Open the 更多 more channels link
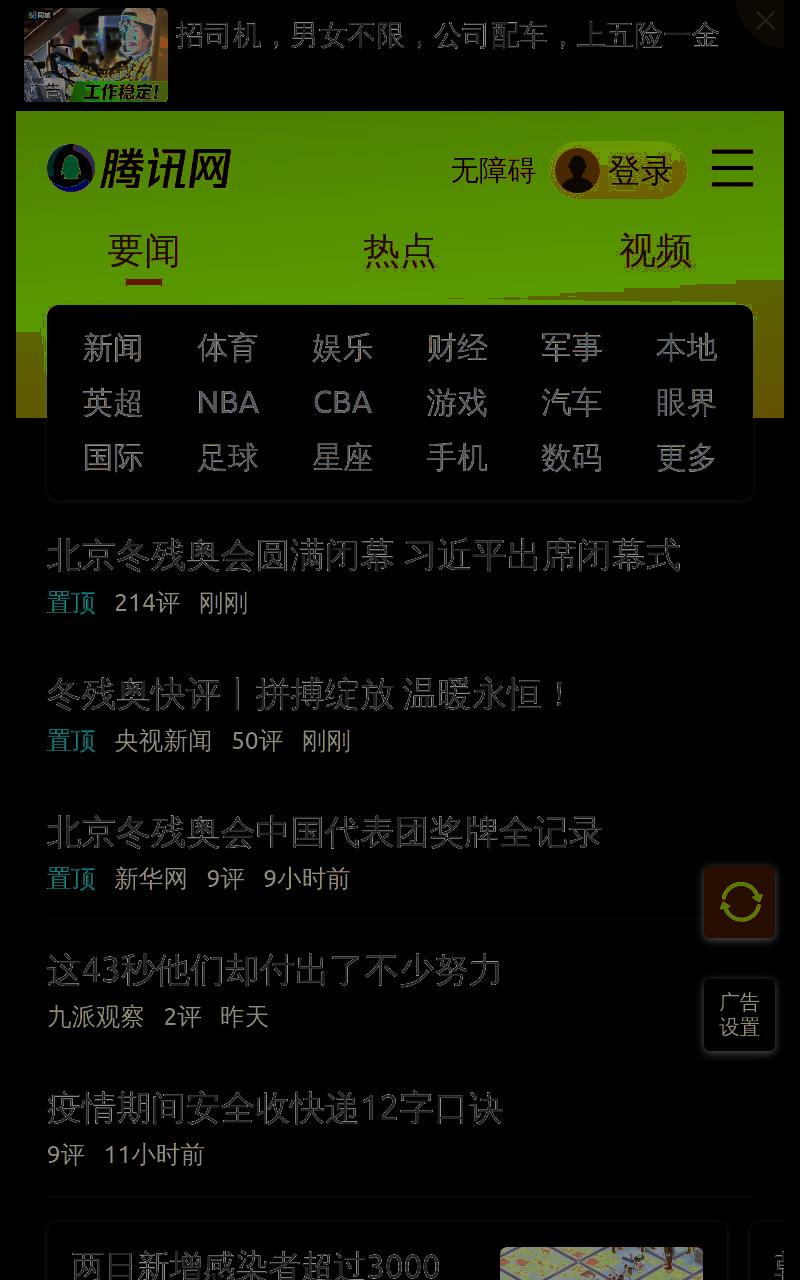The image size is (800, 1280). (686, 458)
